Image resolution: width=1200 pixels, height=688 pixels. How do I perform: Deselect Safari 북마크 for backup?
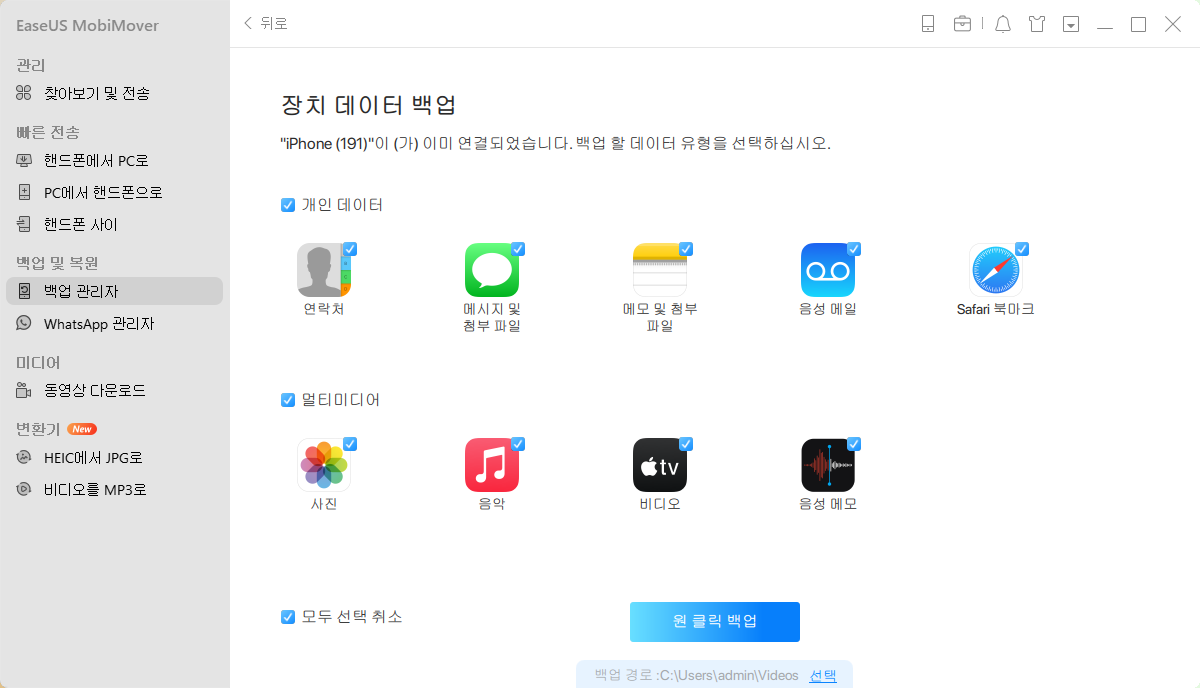coord(1022,249)
